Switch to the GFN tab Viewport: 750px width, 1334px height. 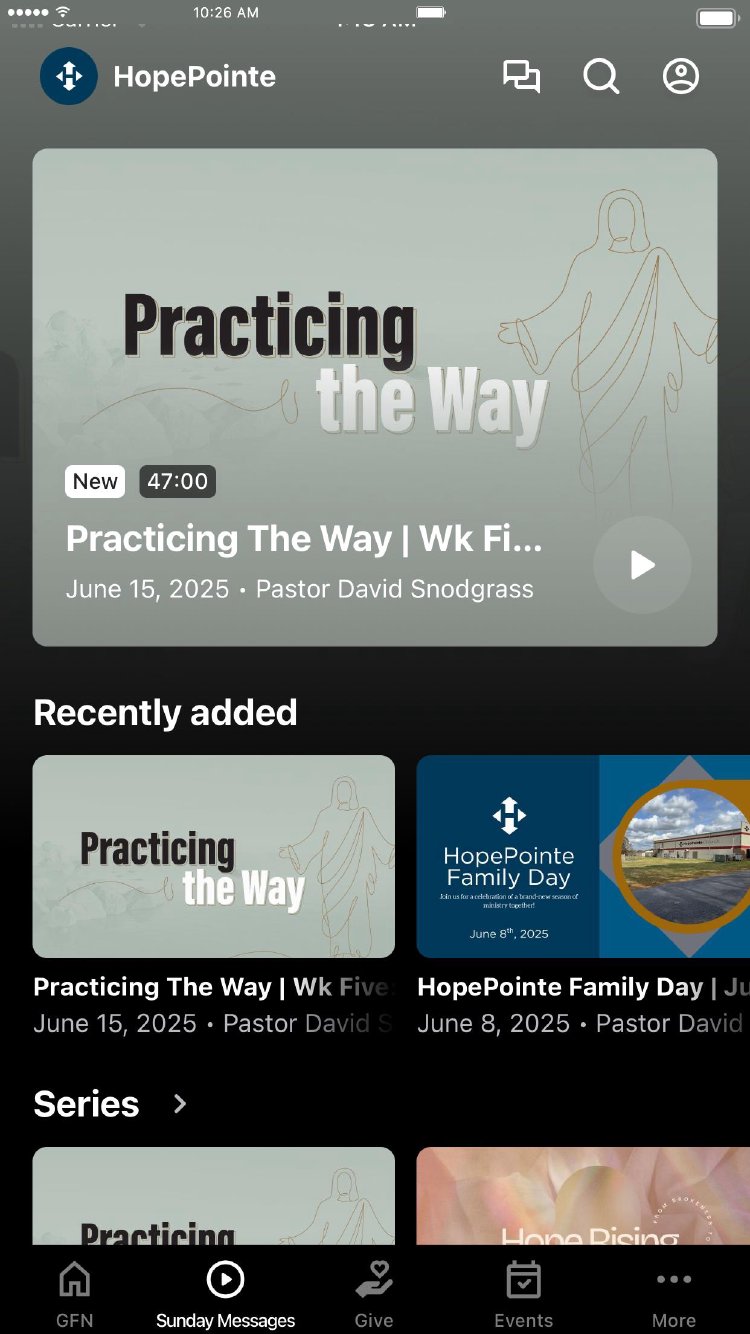point(75,1295)
